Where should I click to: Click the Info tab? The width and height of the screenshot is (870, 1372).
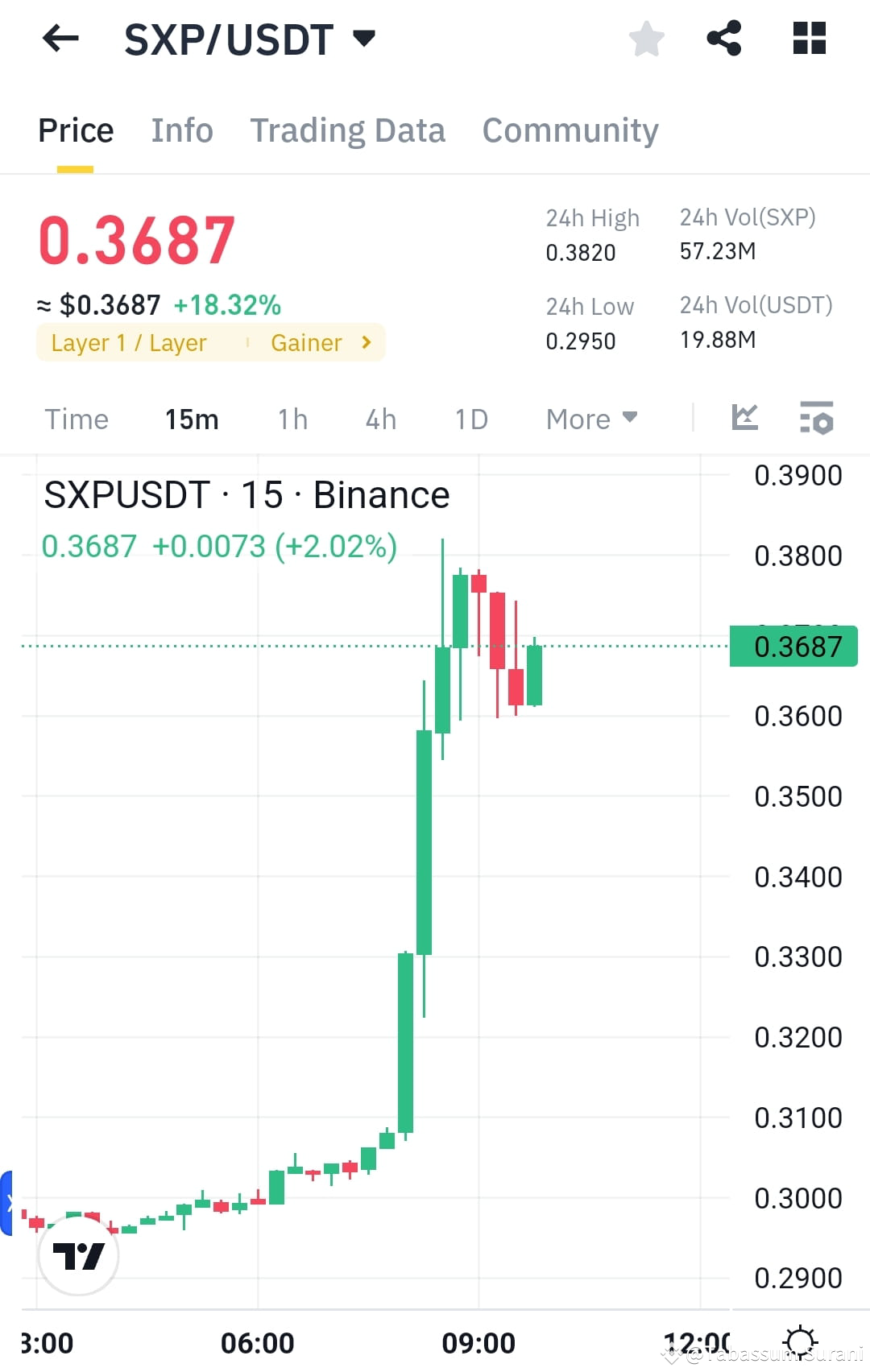tap(181, 130)
